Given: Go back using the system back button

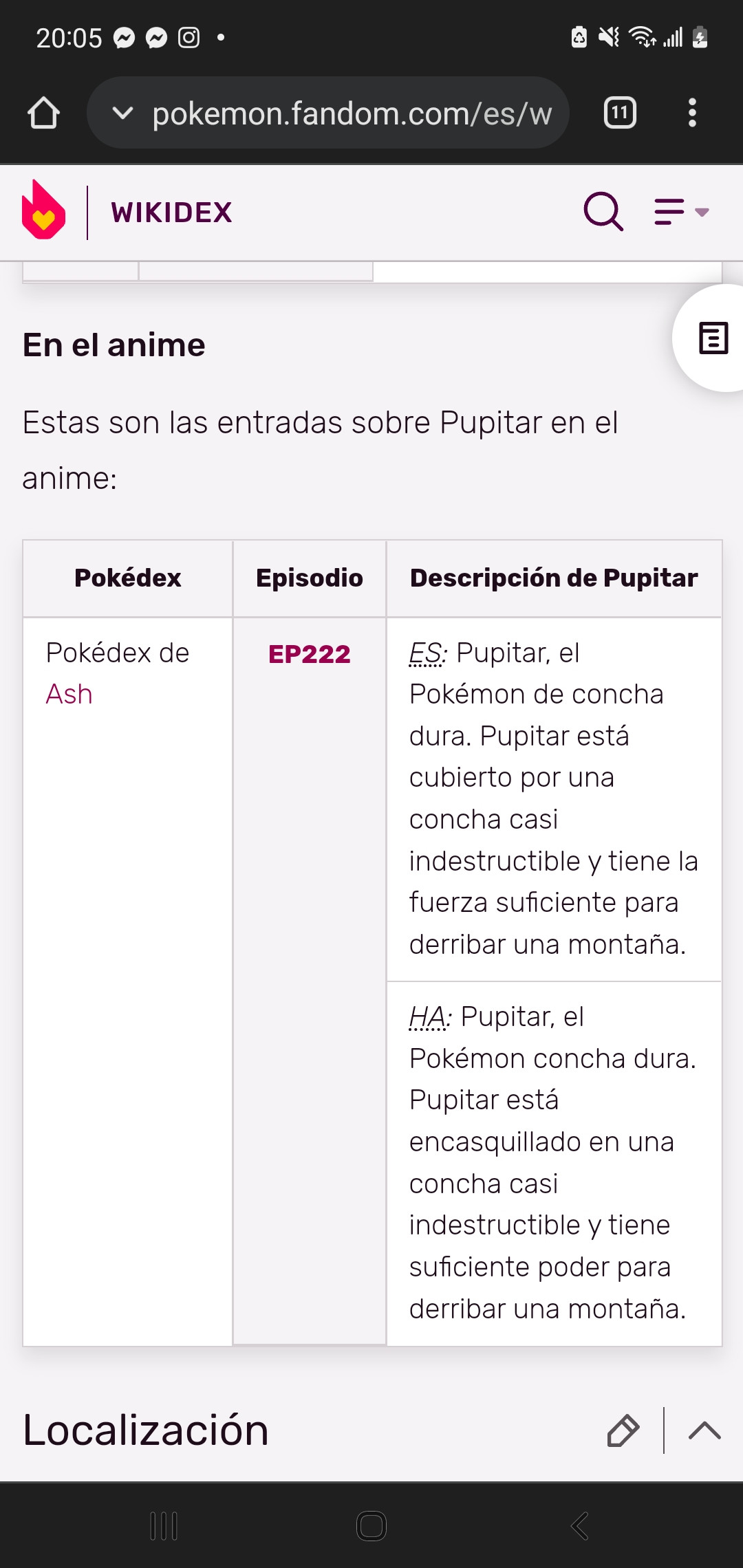Looking at the screenshot, I should (580, 1526).
